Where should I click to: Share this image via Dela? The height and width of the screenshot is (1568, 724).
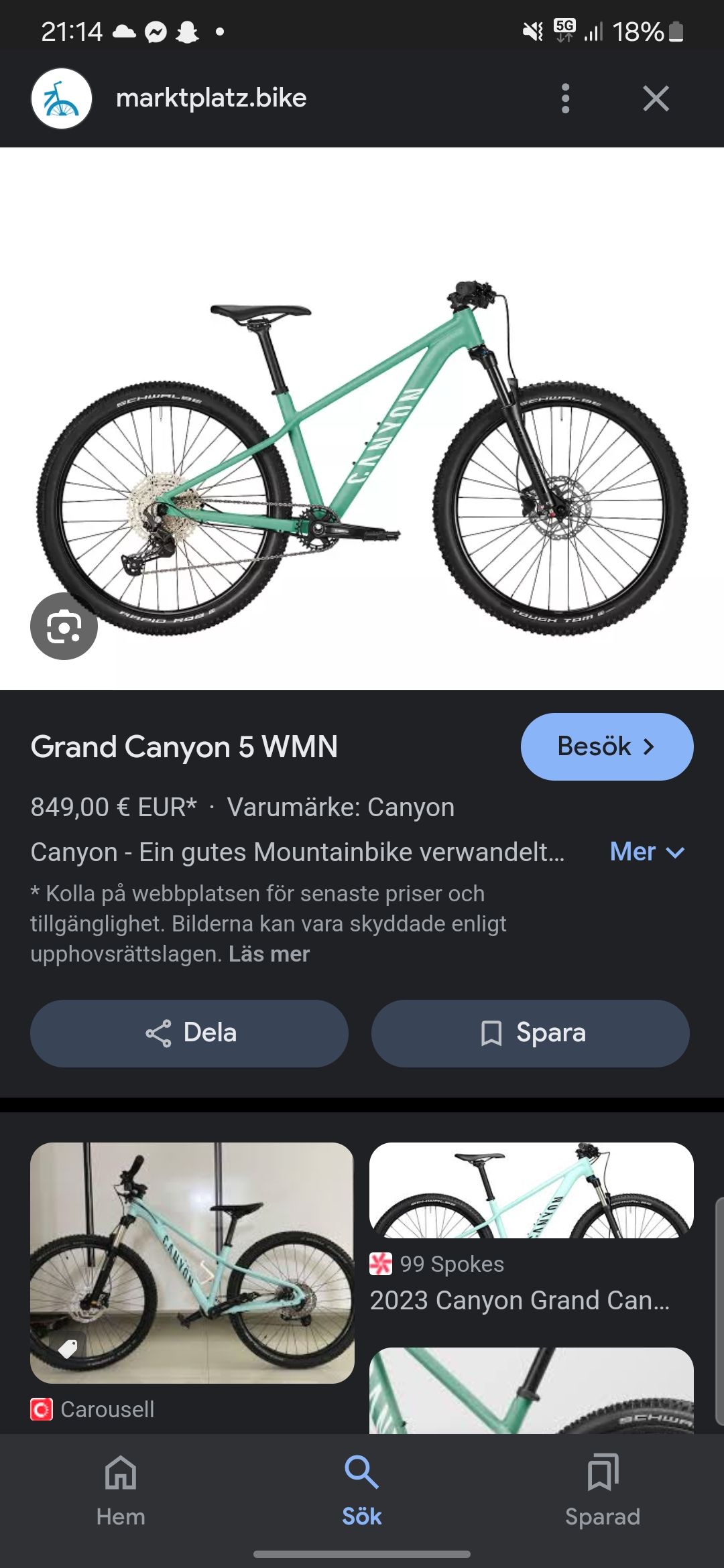(x=189, y=1033)
